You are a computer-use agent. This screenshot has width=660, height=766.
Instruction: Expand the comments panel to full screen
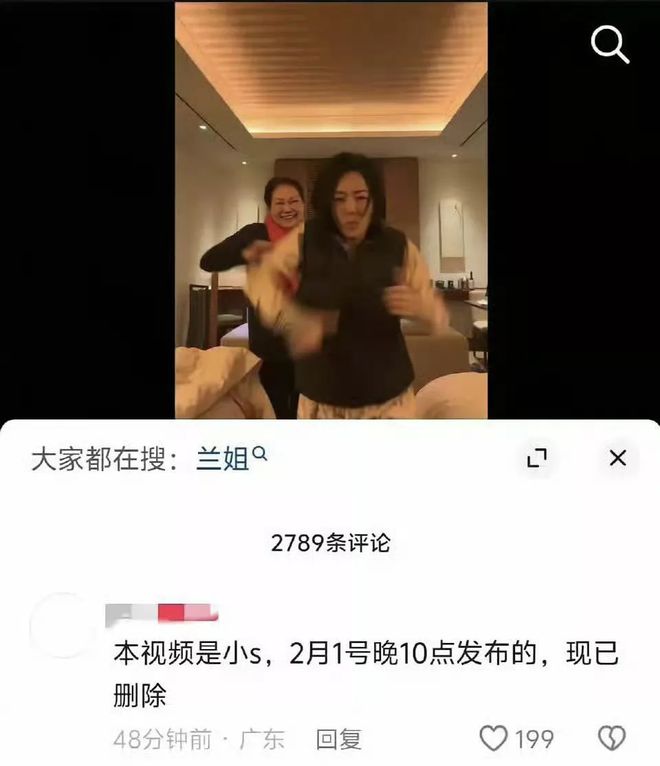537,458
